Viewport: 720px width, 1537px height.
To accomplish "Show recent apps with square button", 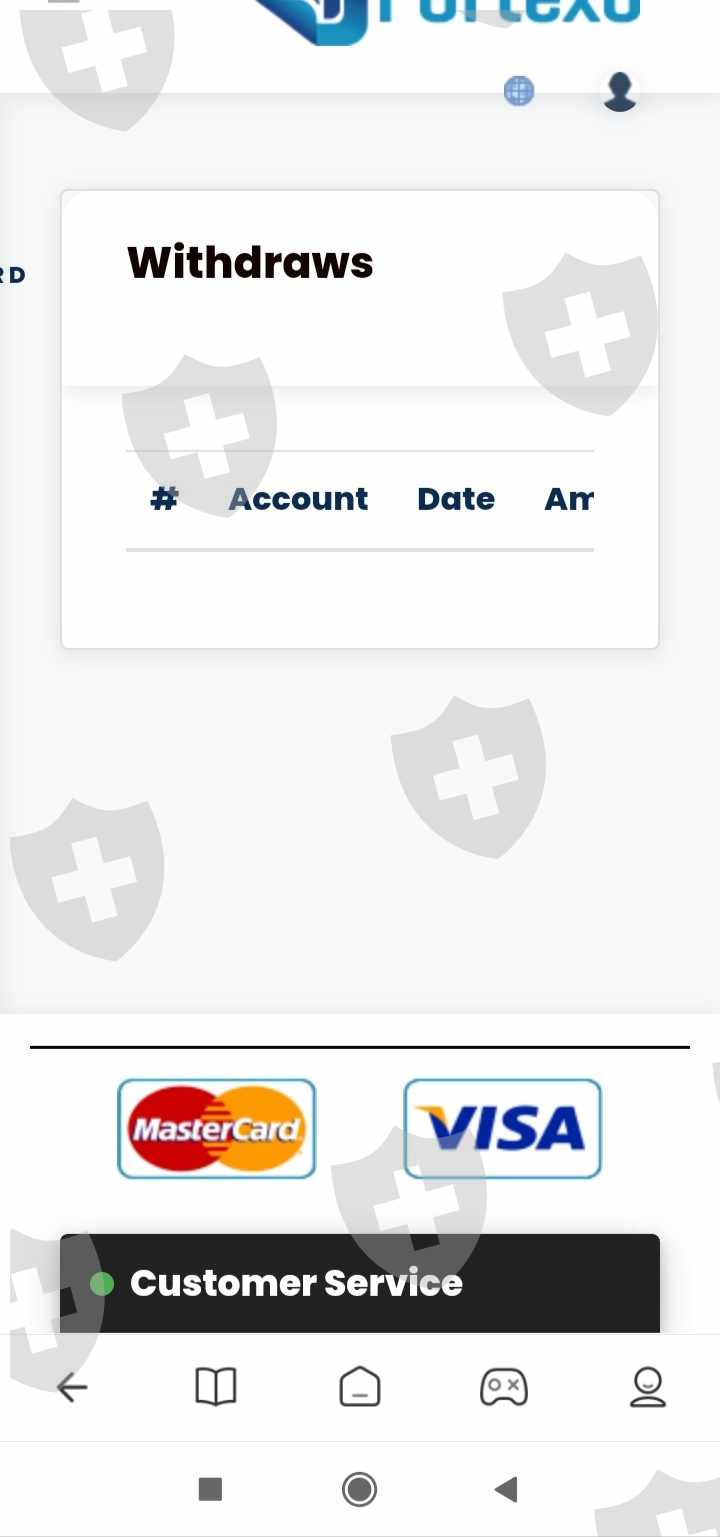I will pos(210,1489).
